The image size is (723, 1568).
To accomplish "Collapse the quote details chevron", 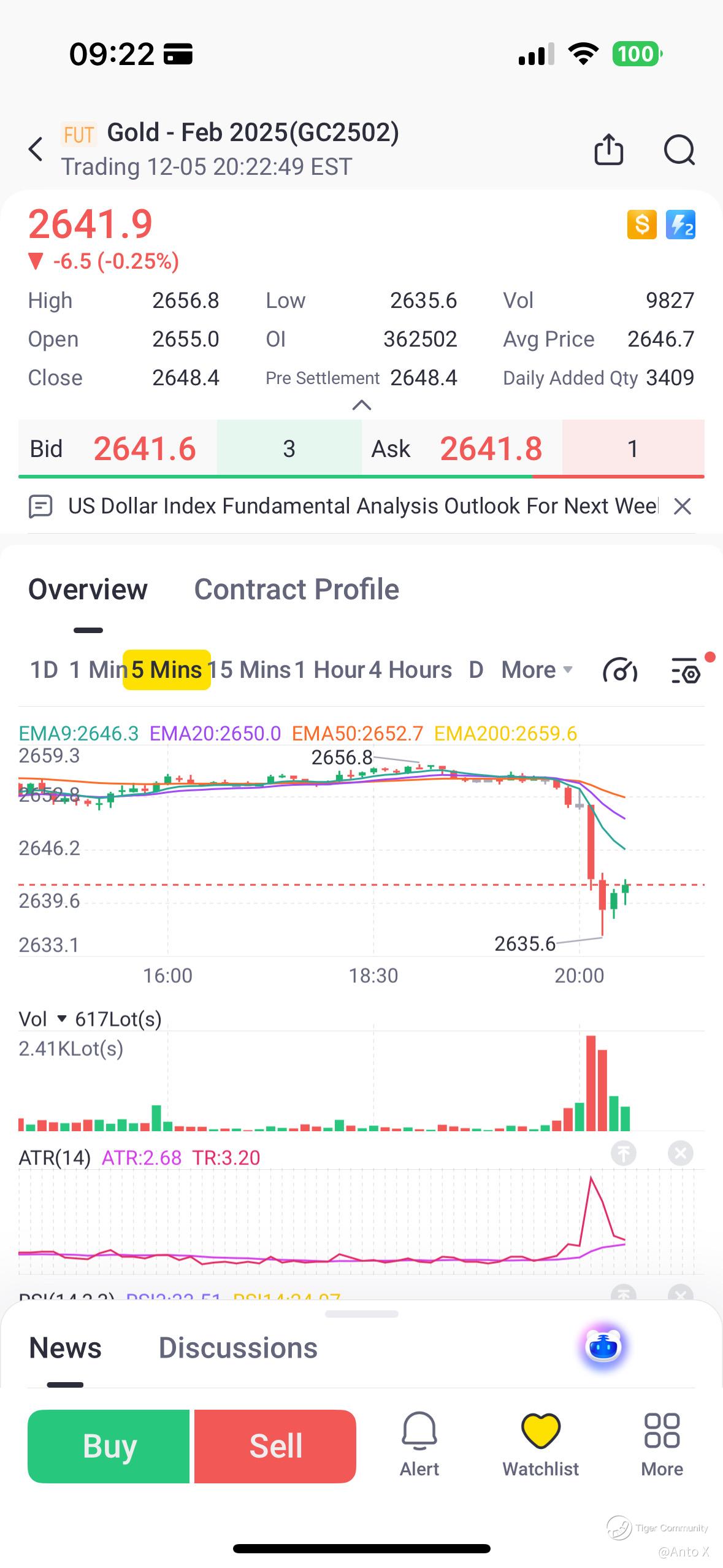I will 362,405.
